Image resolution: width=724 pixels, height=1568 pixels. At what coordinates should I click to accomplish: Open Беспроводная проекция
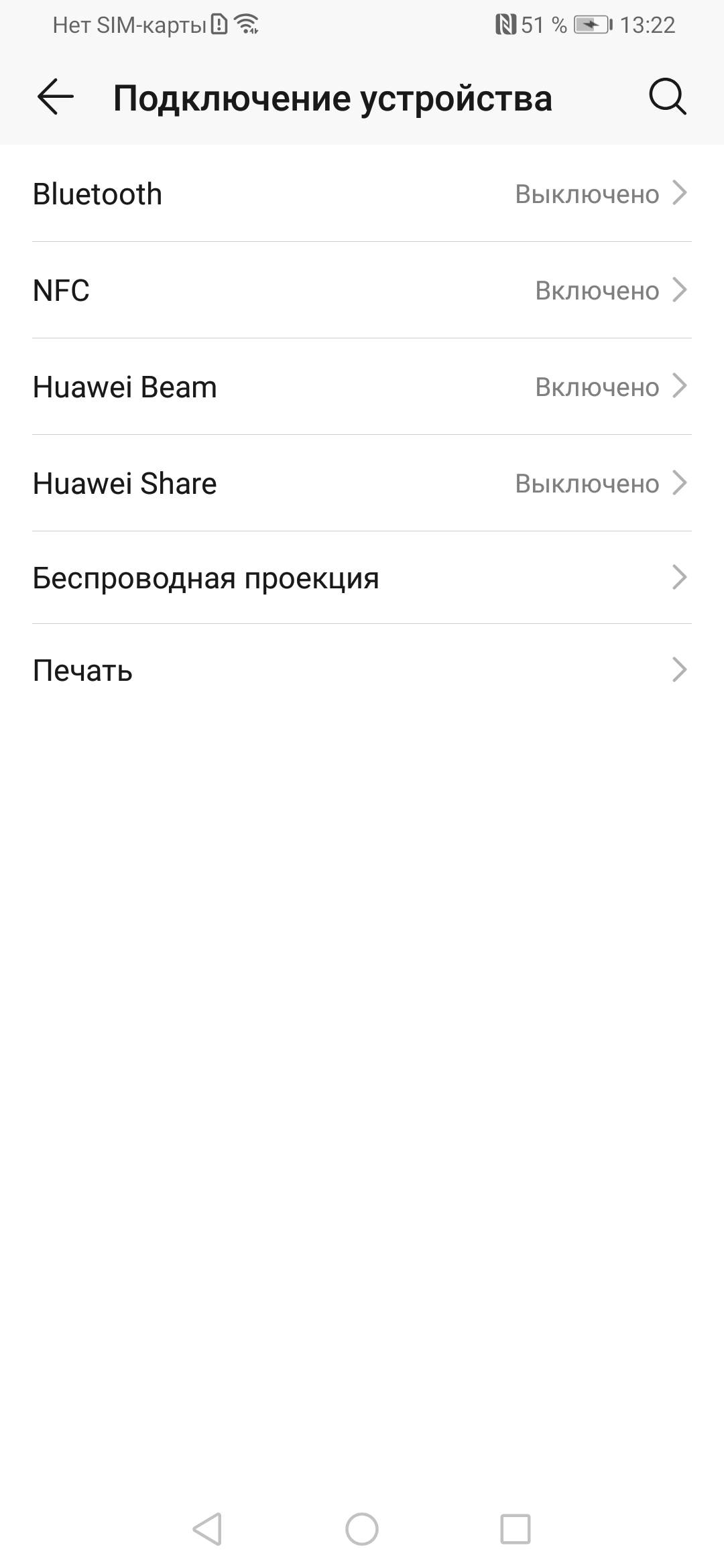point(362,578)
